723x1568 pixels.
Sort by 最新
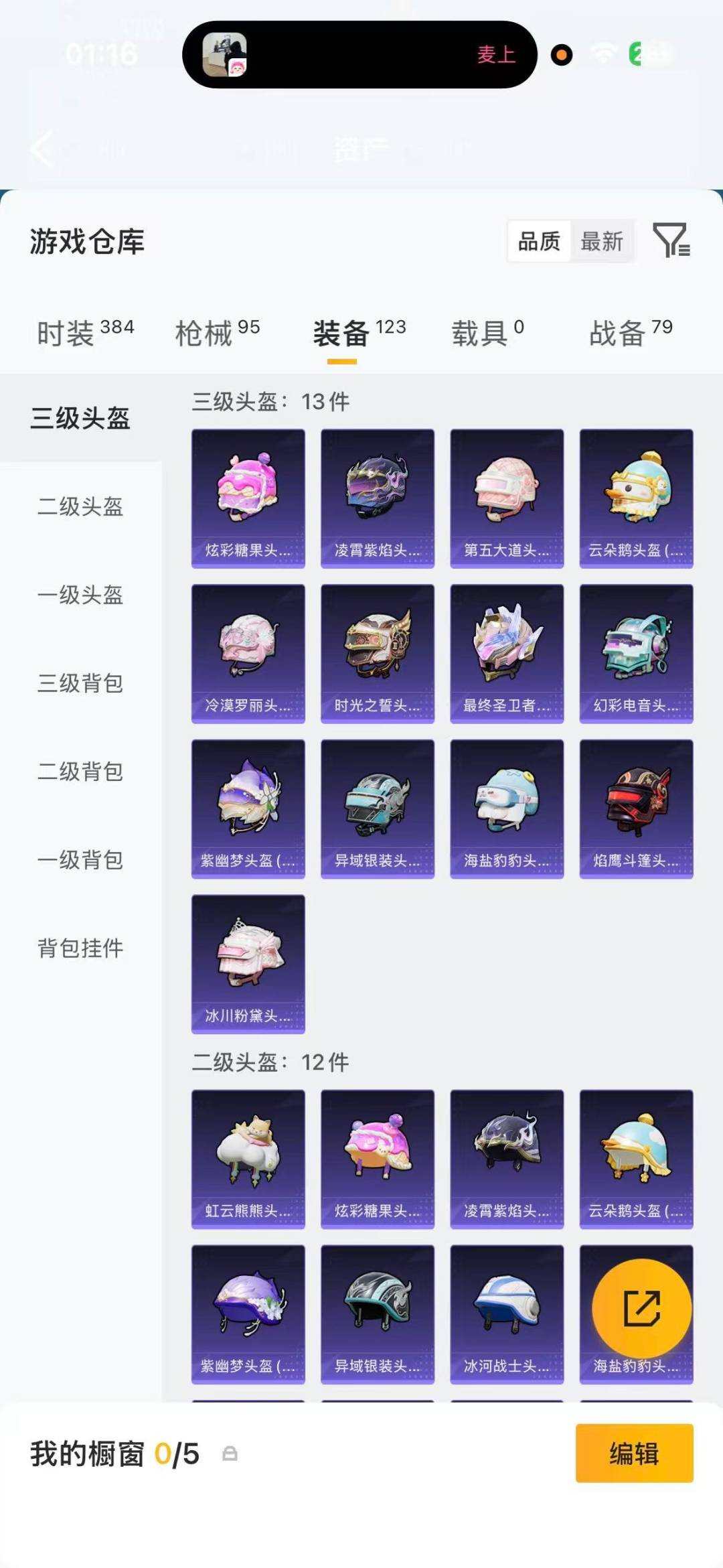601,241
